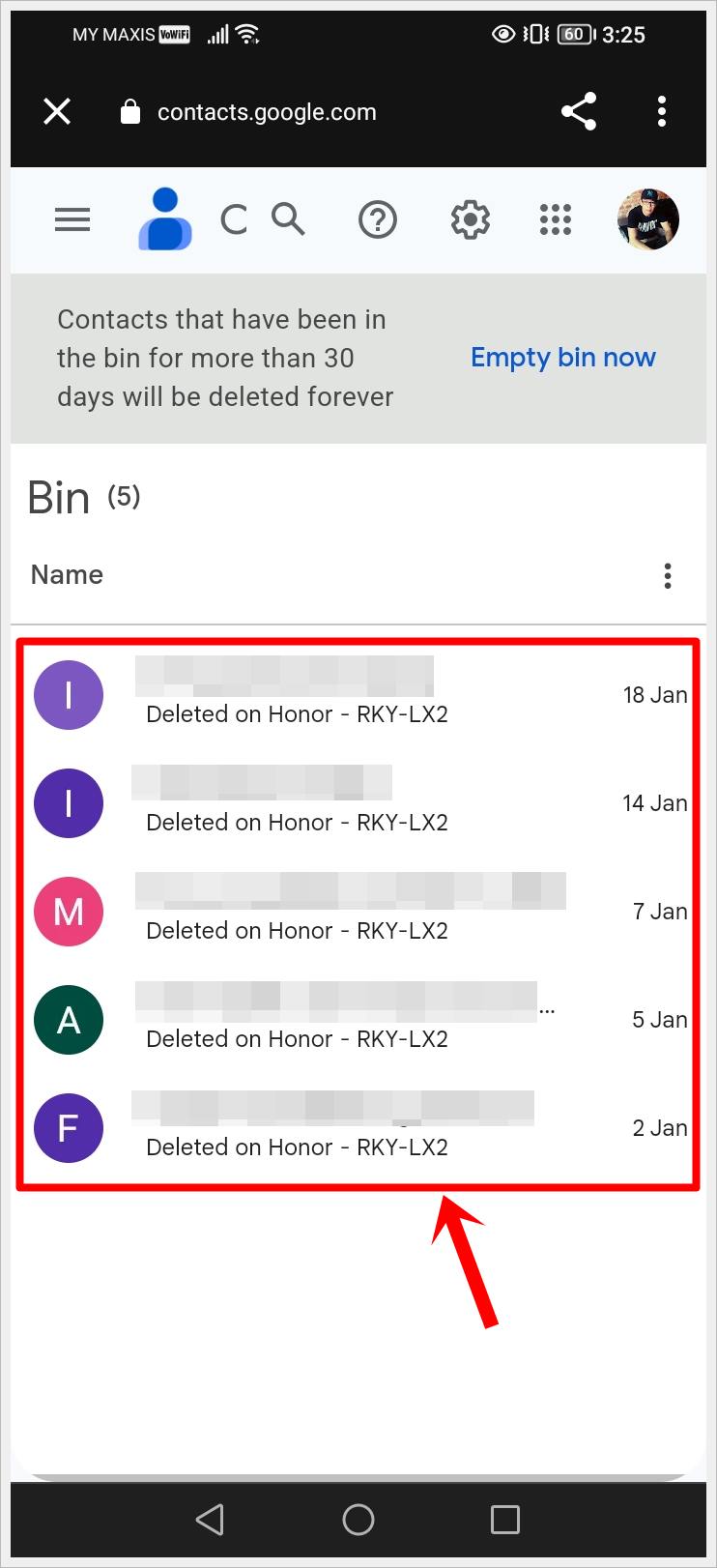Click the Name column header
This screenshot has width=717, height=1568.
click(x=67, y=574)
